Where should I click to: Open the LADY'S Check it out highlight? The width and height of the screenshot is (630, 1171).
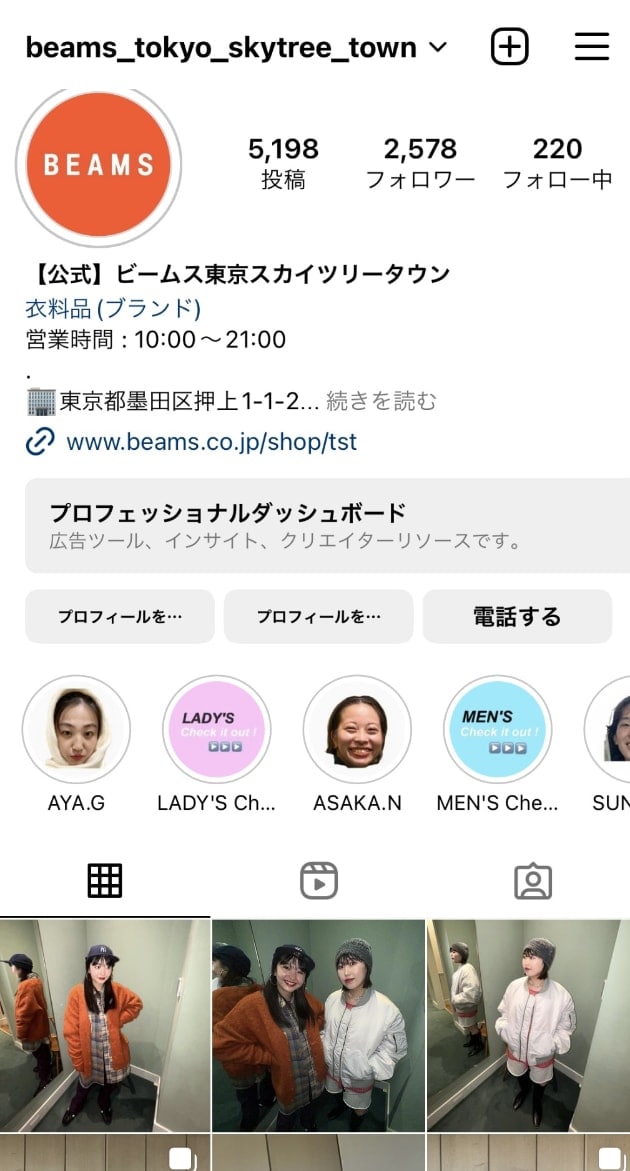216,729
